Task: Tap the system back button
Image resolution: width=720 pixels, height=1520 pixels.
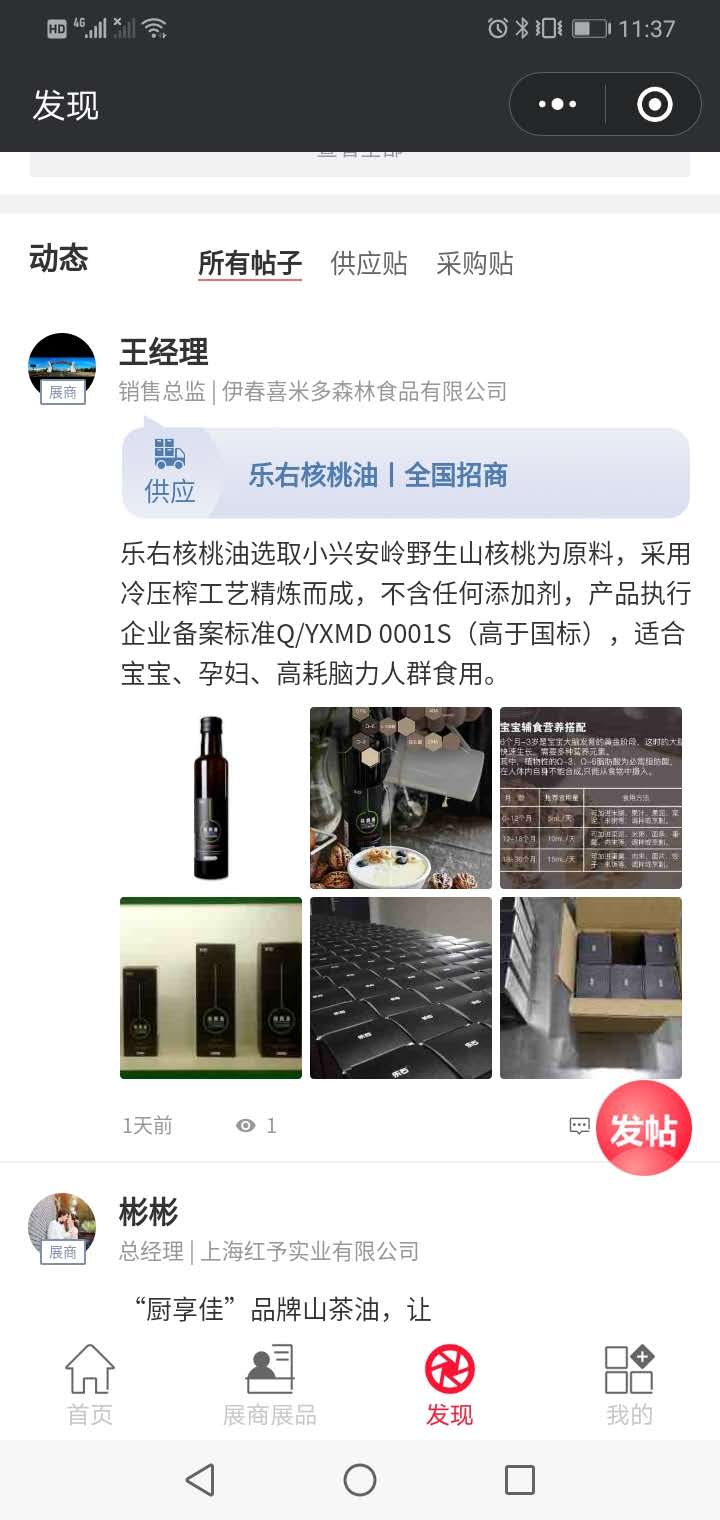Action: 200,1480
